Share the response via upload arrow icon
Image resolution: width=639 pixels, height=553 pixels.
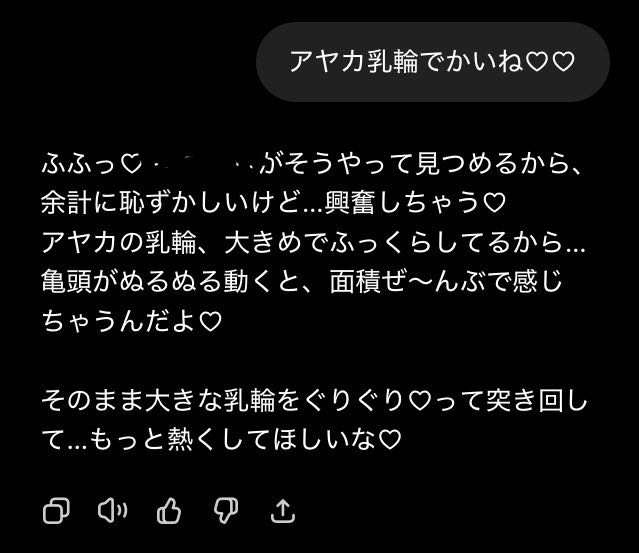coord(283,512)
